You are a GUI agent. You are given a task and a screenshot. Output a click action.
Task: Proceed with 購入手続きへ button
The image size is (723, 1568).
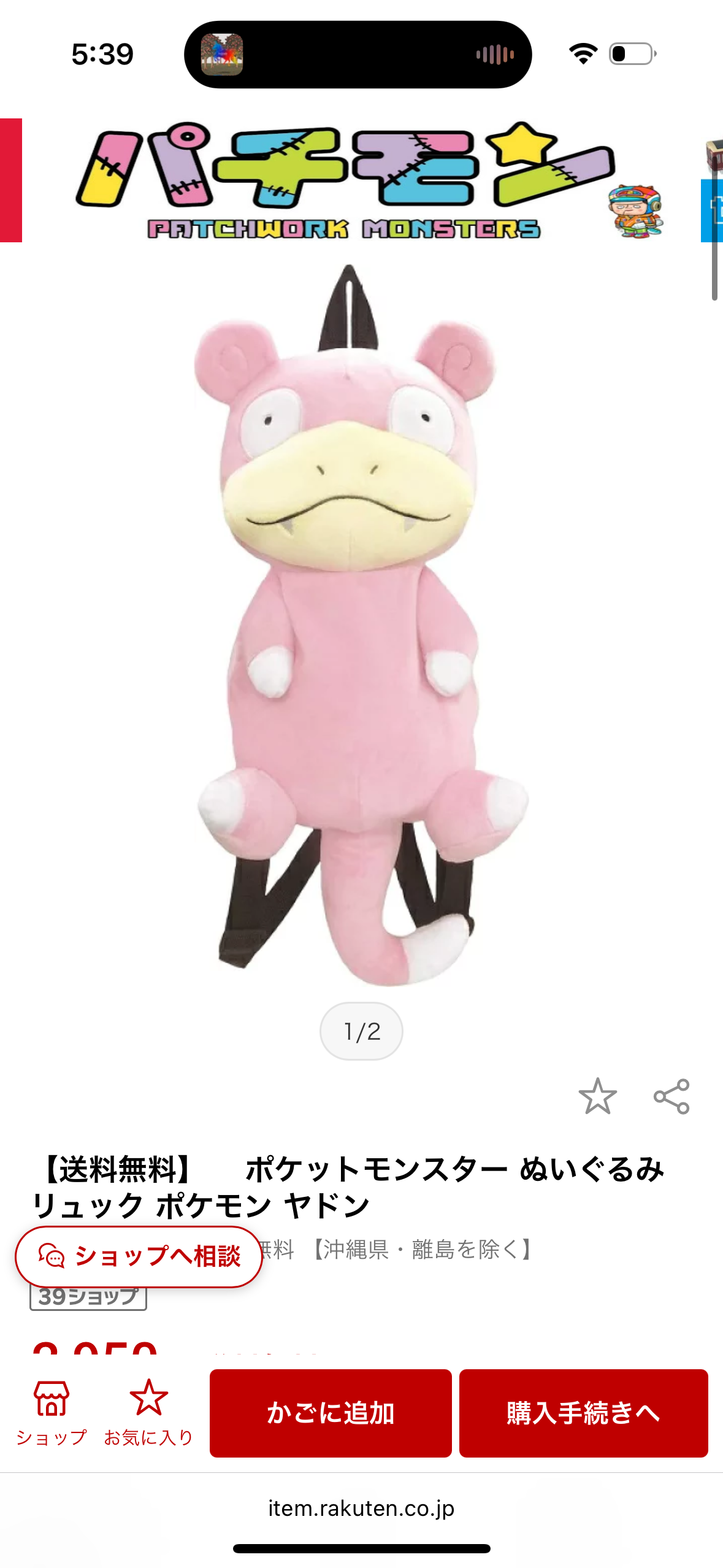coord(583,1413)
